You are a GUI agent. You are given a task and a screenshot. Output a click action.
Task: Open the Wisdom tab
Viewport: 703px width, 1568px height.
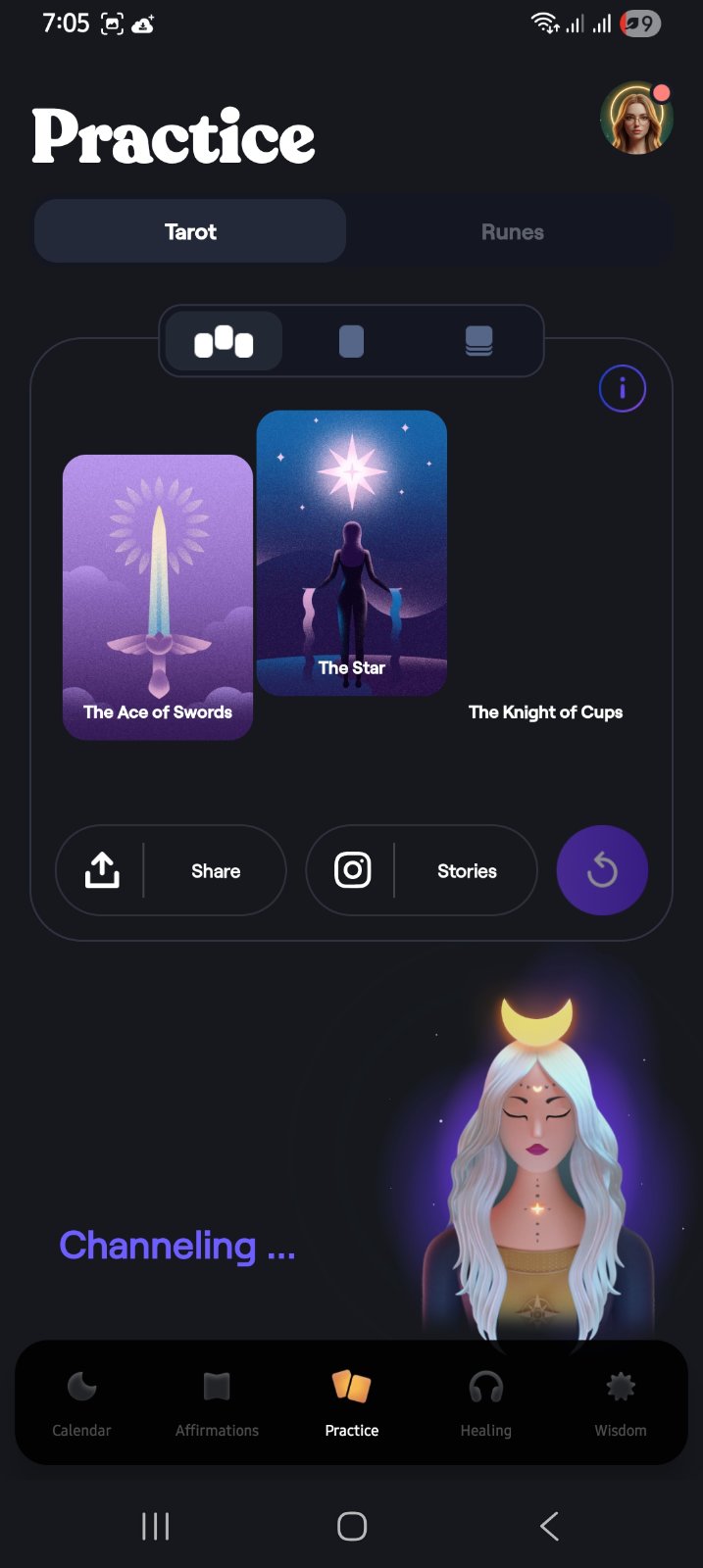[x=621, y=1403]
